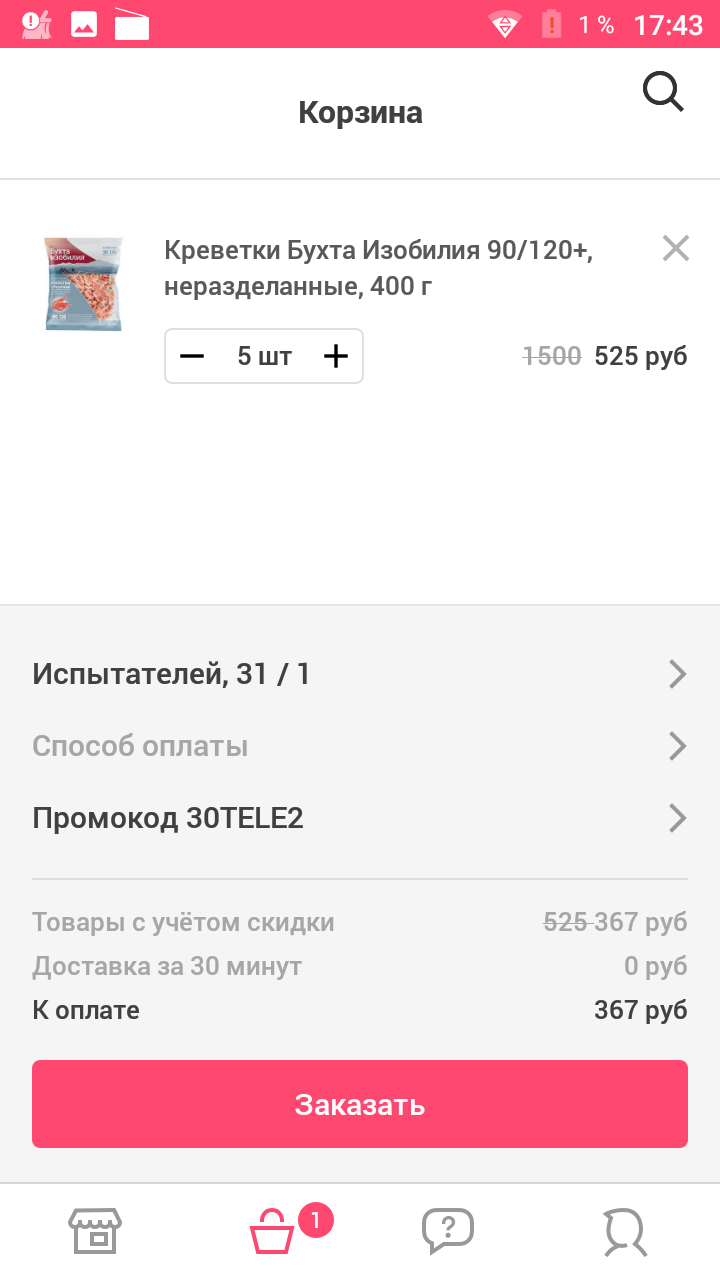Increase shrimp quantity with the plus button
Image resolution: width=720 pixels, height=1280 pixels.
pos(336,356)
